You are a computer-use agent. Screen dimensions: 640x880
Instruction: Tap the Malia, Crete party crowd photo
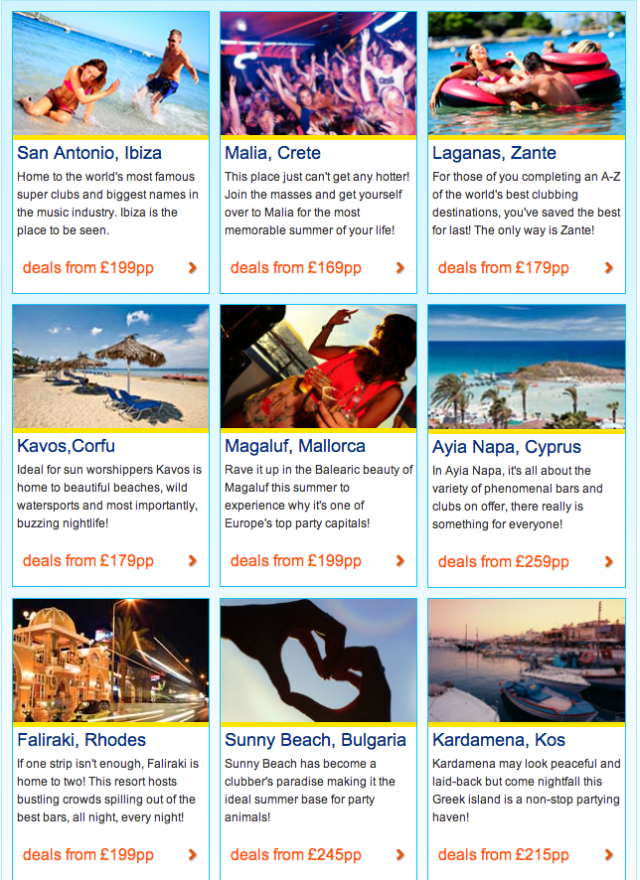pos(318,73)
